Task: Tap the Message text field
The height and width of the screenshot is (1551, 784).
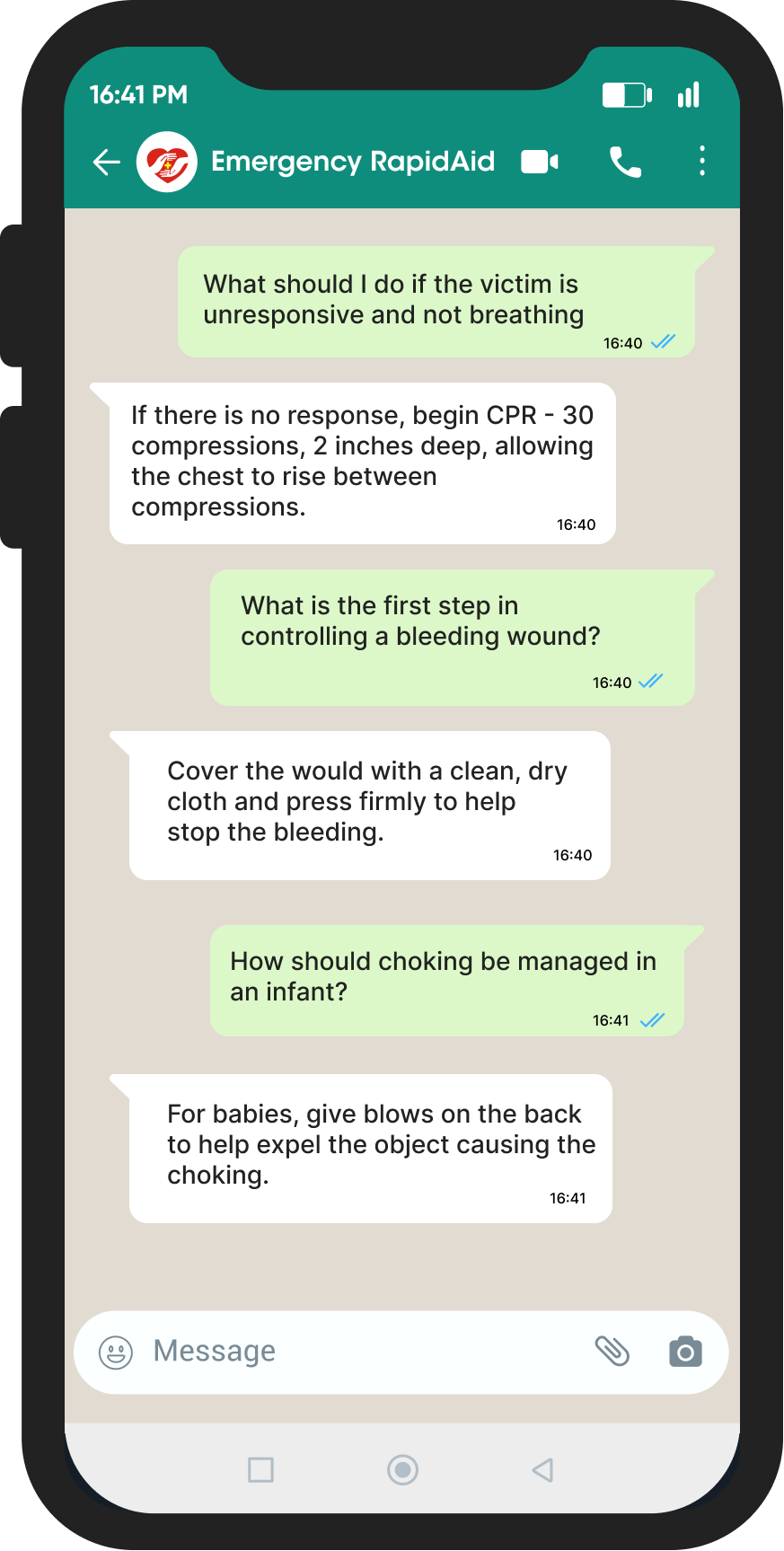Action: pyautogui.click(x=359, y=1352)
